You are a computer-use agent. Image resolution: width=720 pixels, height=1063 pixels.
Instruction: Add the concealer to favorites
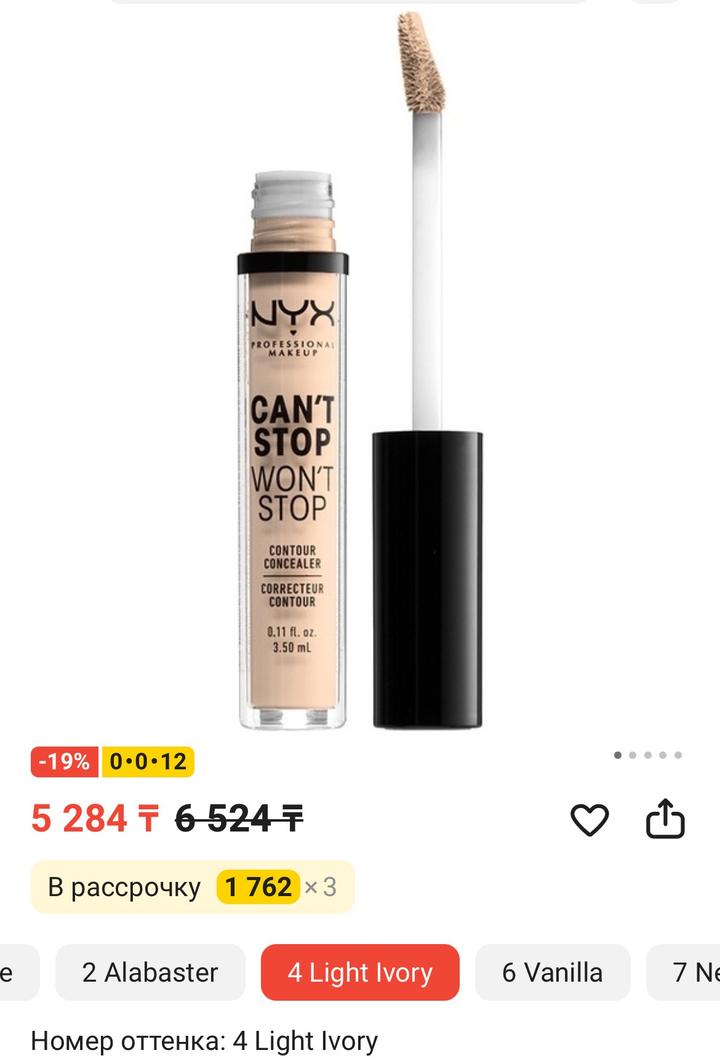pos(589,820)
